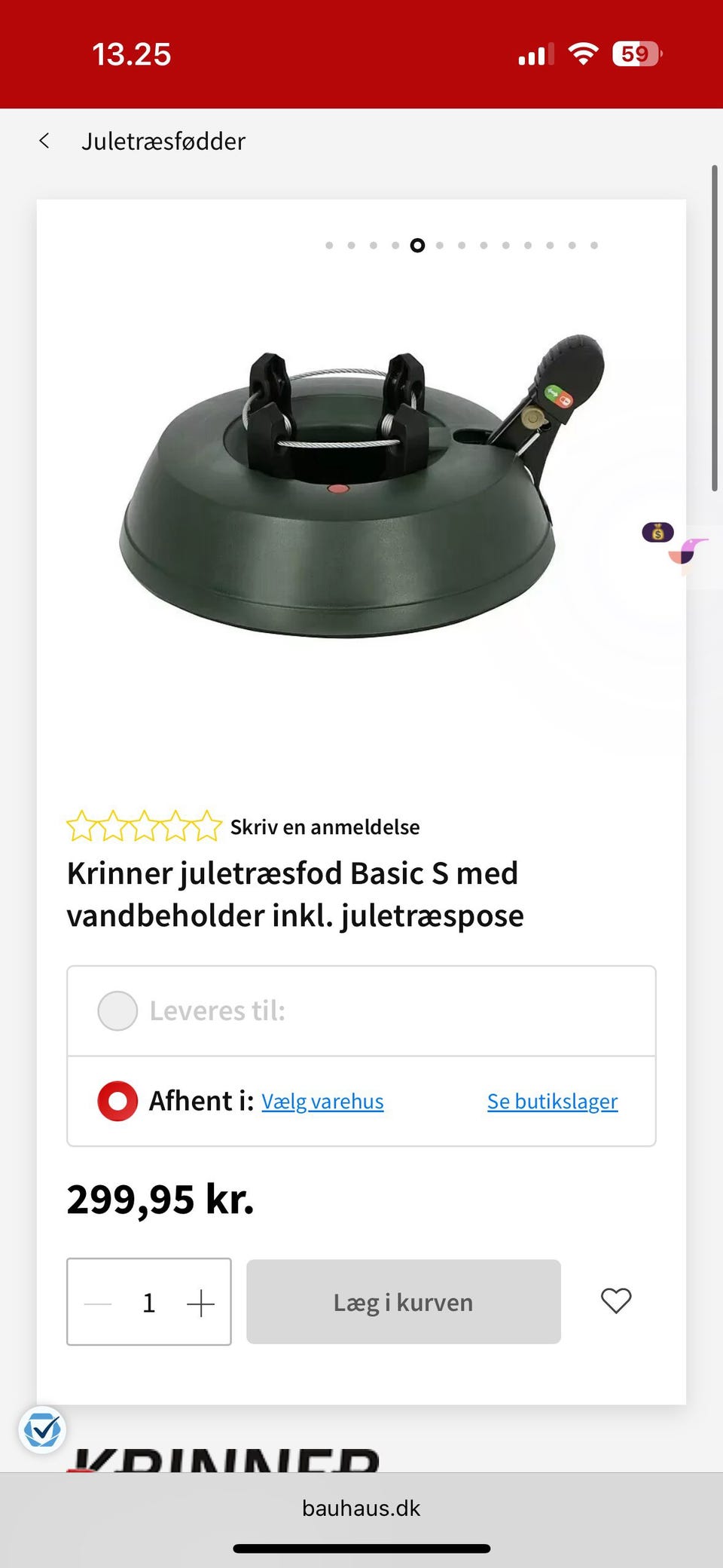Select the Leveres til delivery option

click(117, 1010)
